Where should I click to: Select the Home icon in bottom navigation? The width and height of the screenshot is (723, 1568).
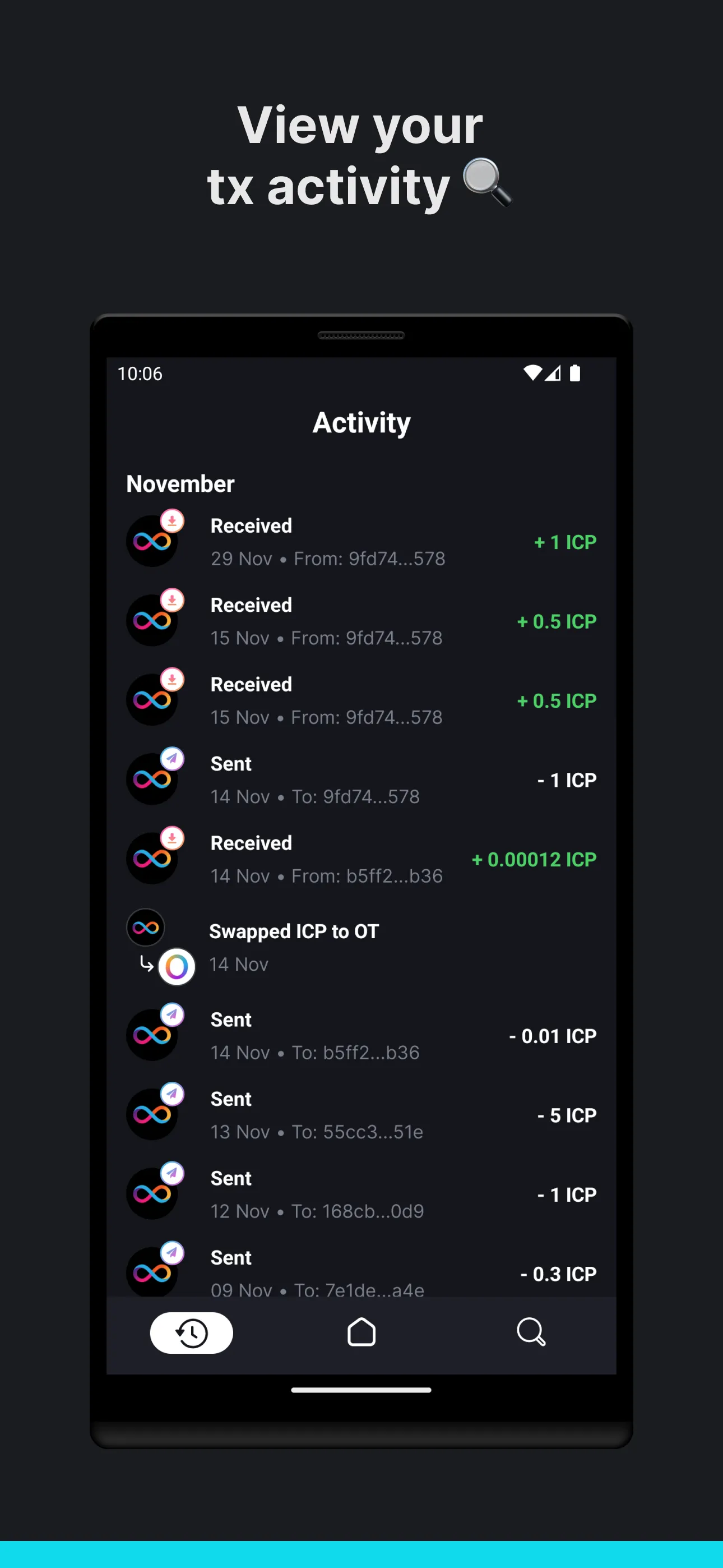361,1332
